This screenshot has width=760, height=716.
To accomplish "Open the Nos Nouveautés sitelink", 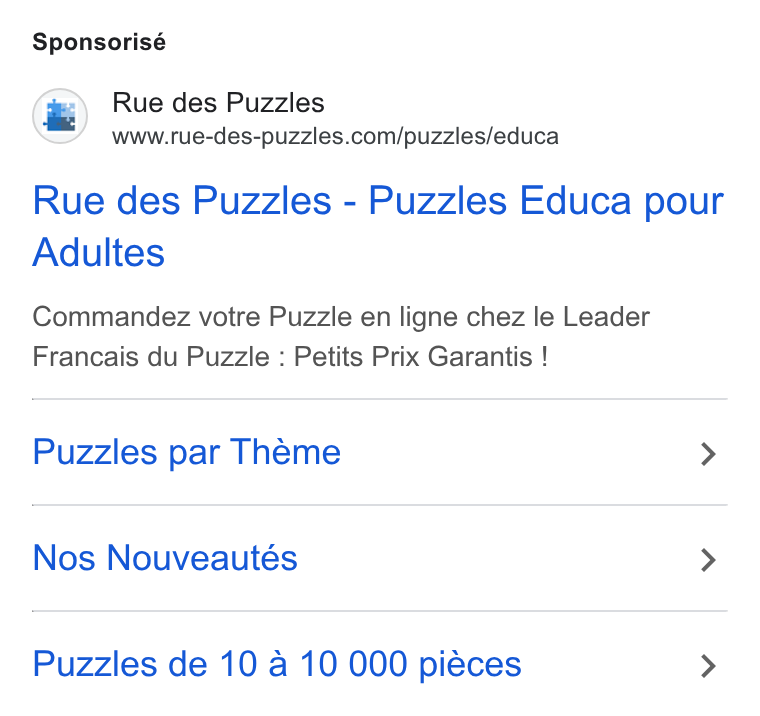I will pyautogui.click(x=380, y=558).
